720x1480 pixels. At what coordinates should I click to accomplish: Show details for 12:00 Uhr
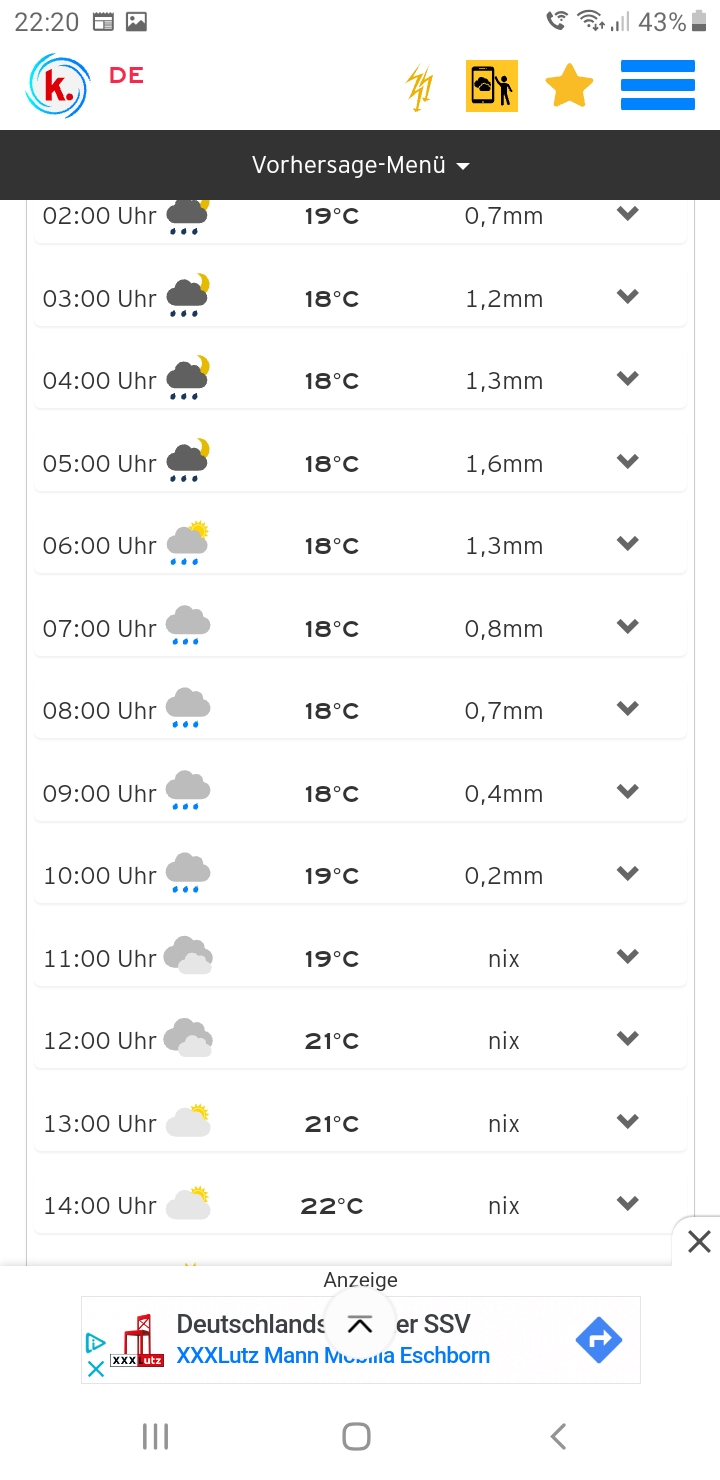point(360,1040)
